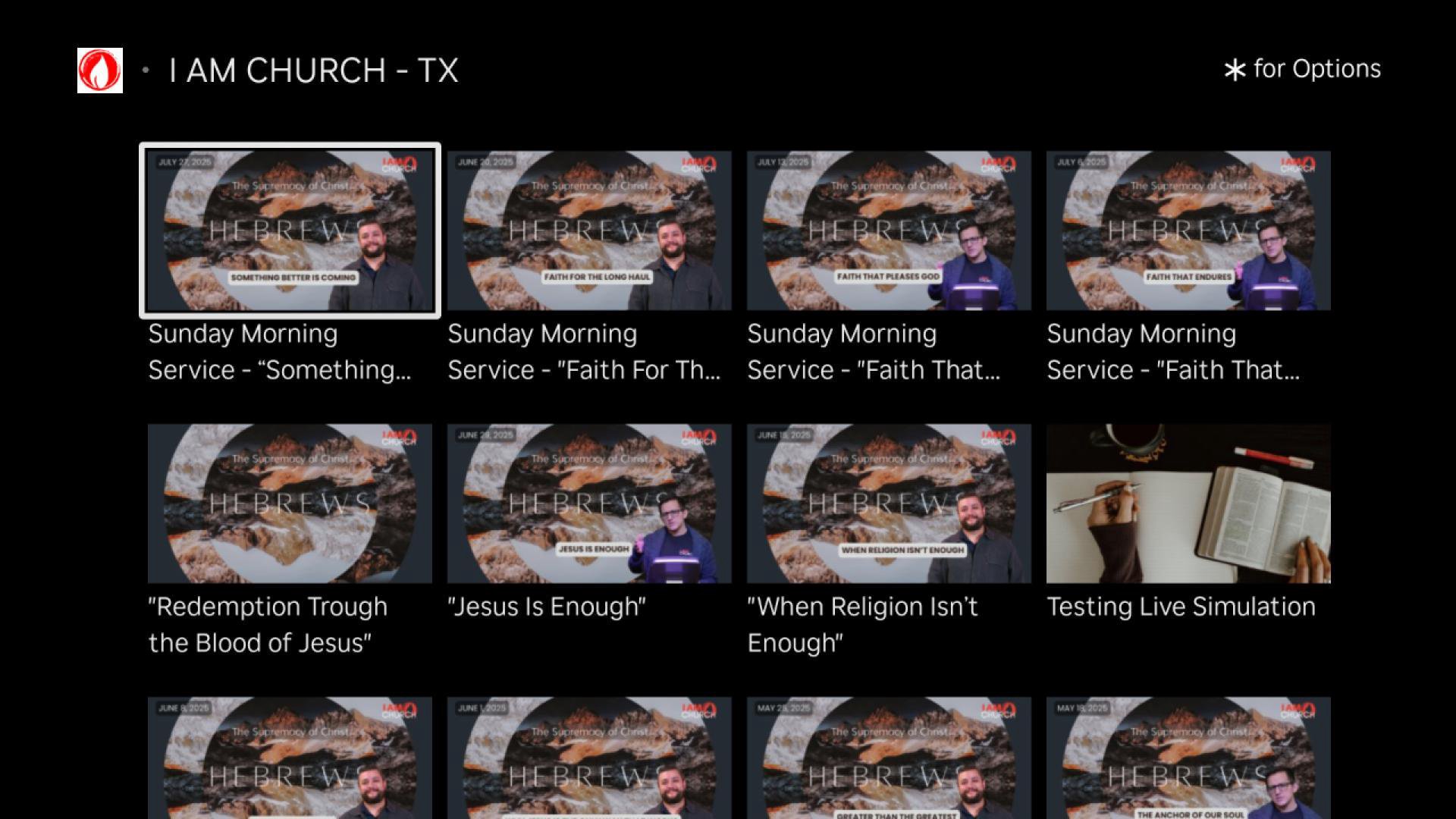Viewport: 1456px width, 819px height.
Task: Play the "Faith For The Long Haul" service
Action: pyautogui.click(x=589, y=231)
